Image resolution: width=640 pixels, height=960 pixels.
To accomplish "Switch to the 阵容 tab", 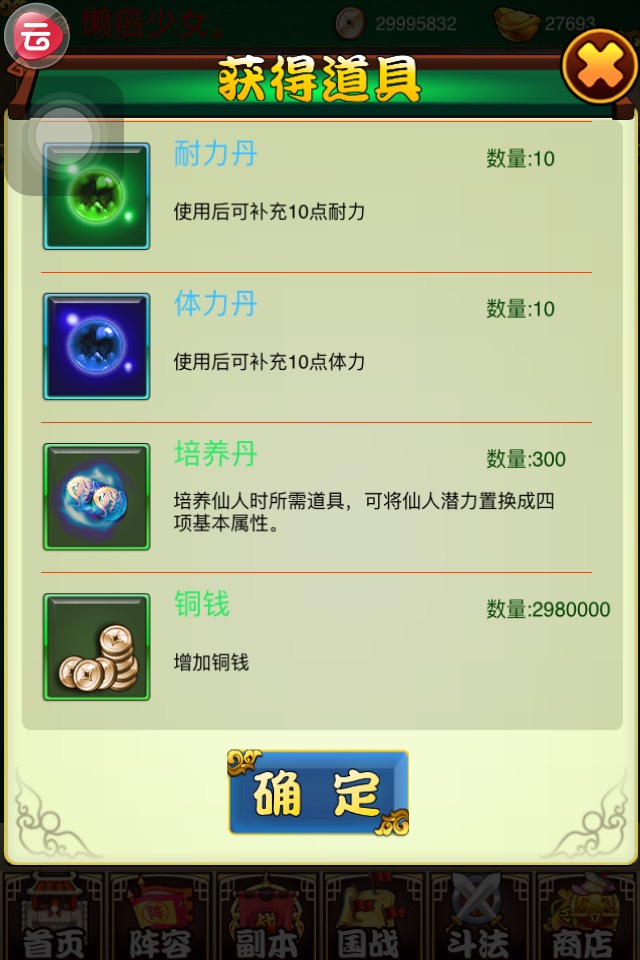I will pos(160,916).
